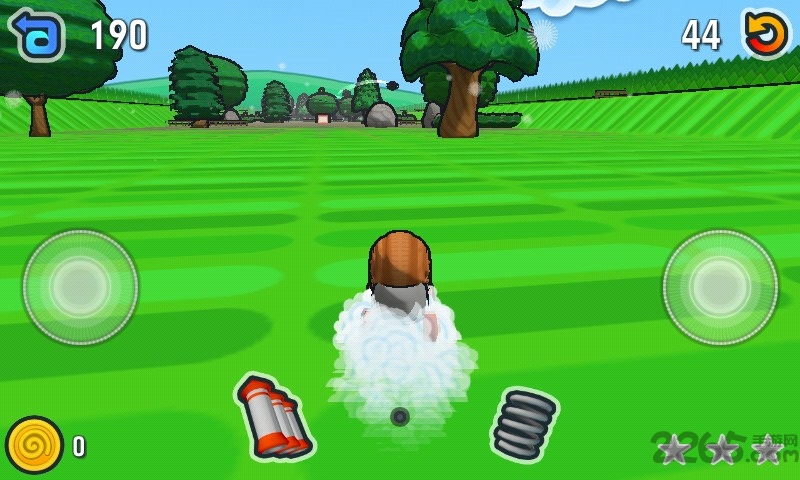Restart the level with the orange icon
This screenshot has height=480, width=800.
[766, 33]
